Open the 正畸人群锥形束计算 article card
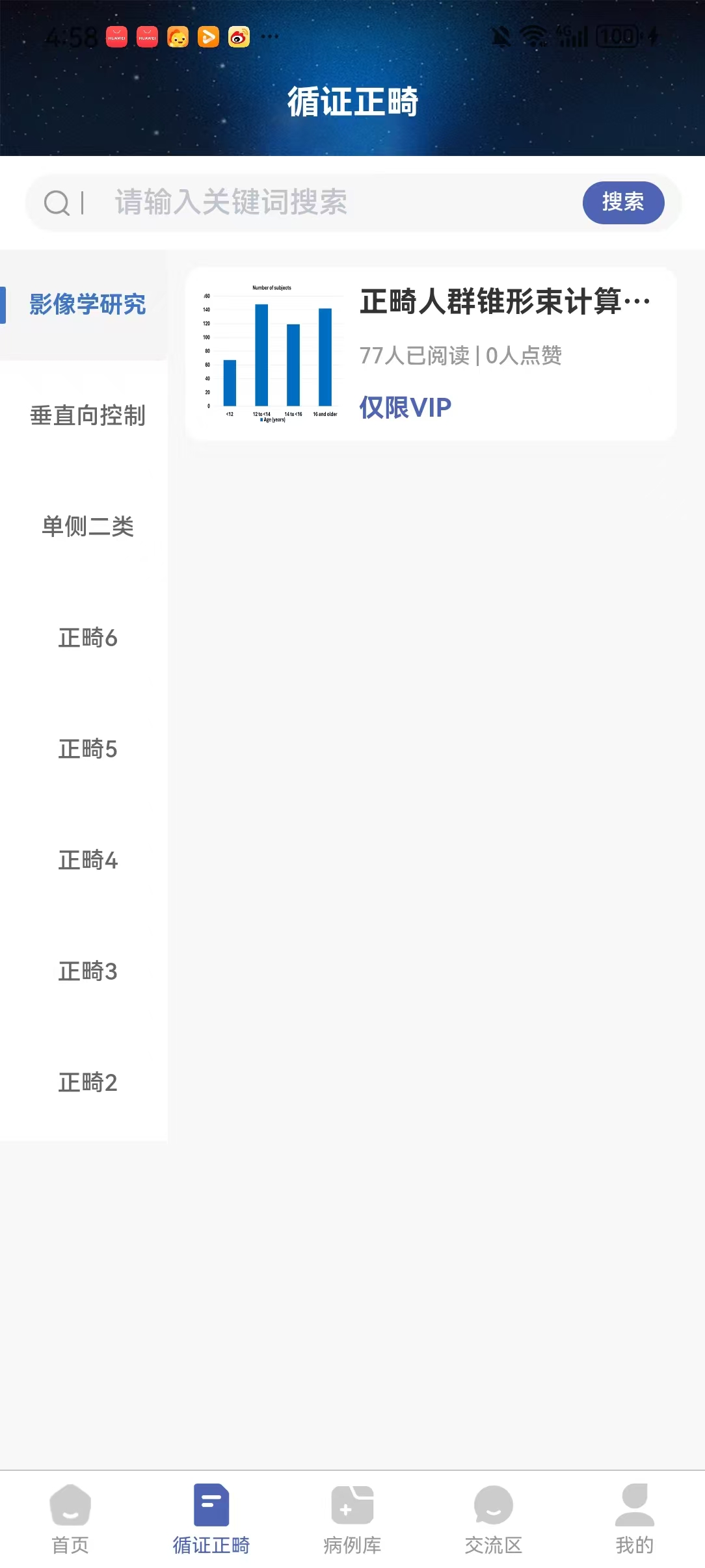The width and height of the screenshot is (705, 1568). [431, 354]
